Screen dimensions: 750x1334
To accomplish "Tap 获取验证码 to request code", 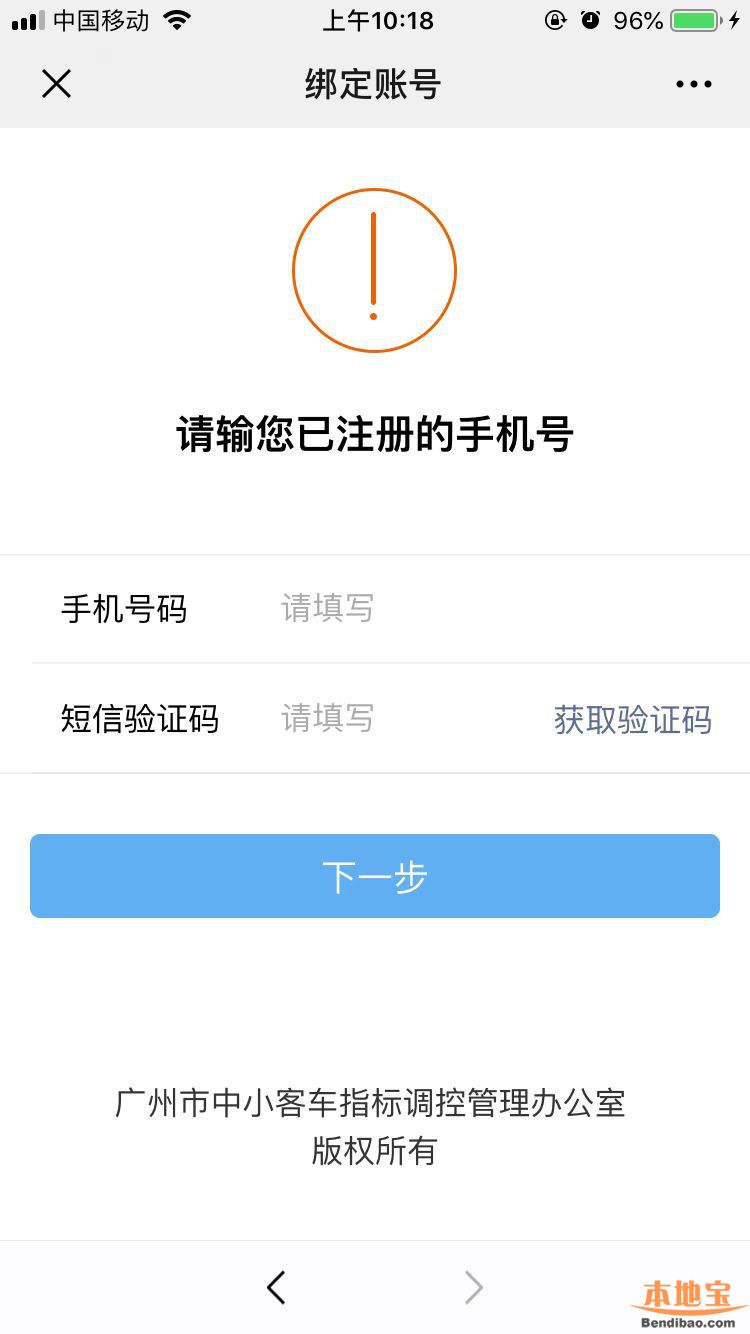I will [x=632, y=719].
